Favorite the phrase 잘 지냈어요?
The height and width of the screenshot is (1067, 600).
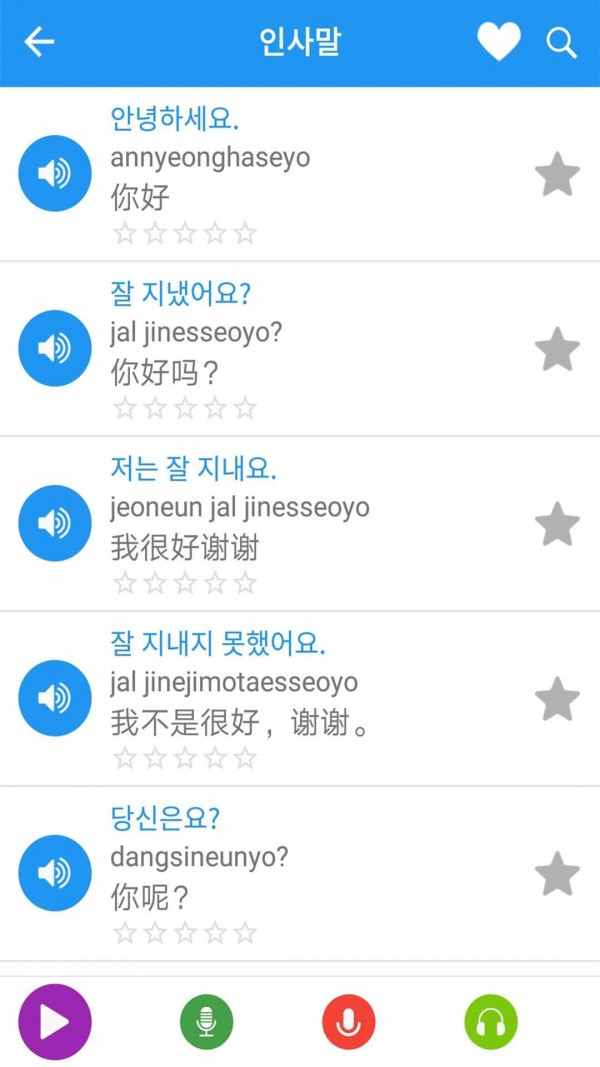pyautogui.click(x=557, y=349)
